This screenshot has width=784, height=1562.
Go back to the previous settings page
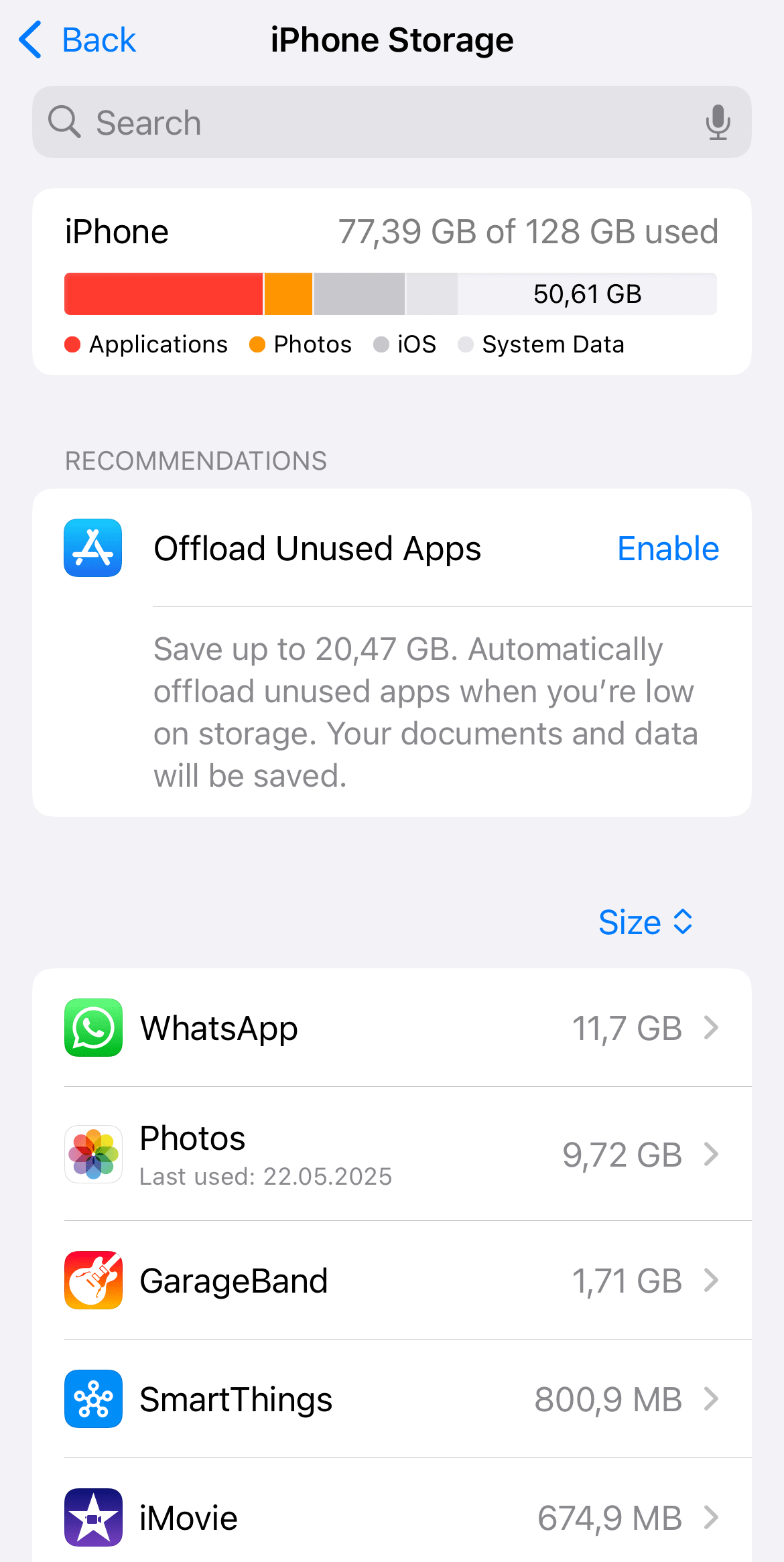coord(78,40)
